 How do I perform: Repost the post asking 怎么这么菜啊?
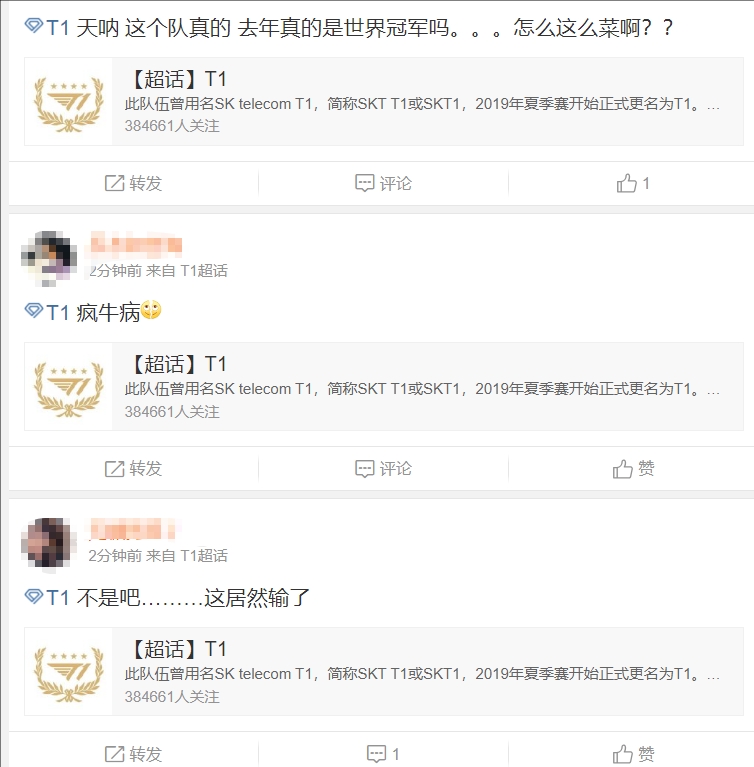[133, 183]
